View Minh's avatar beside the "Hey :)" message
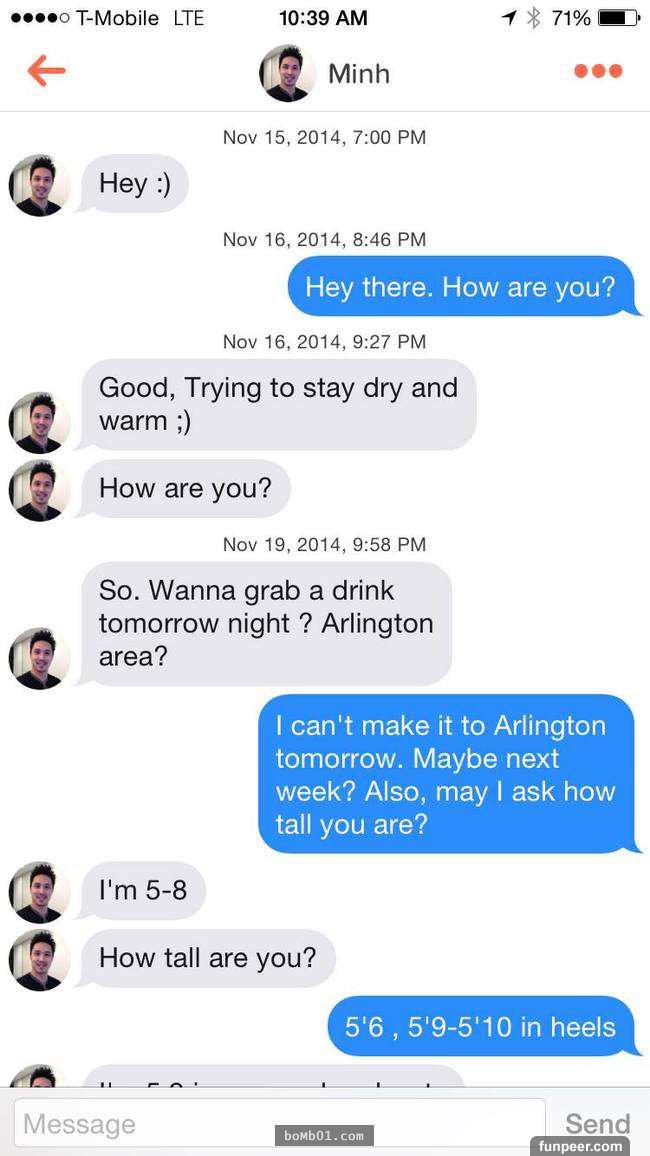Viewport: 650px width, 1156px height. (39, 185)
